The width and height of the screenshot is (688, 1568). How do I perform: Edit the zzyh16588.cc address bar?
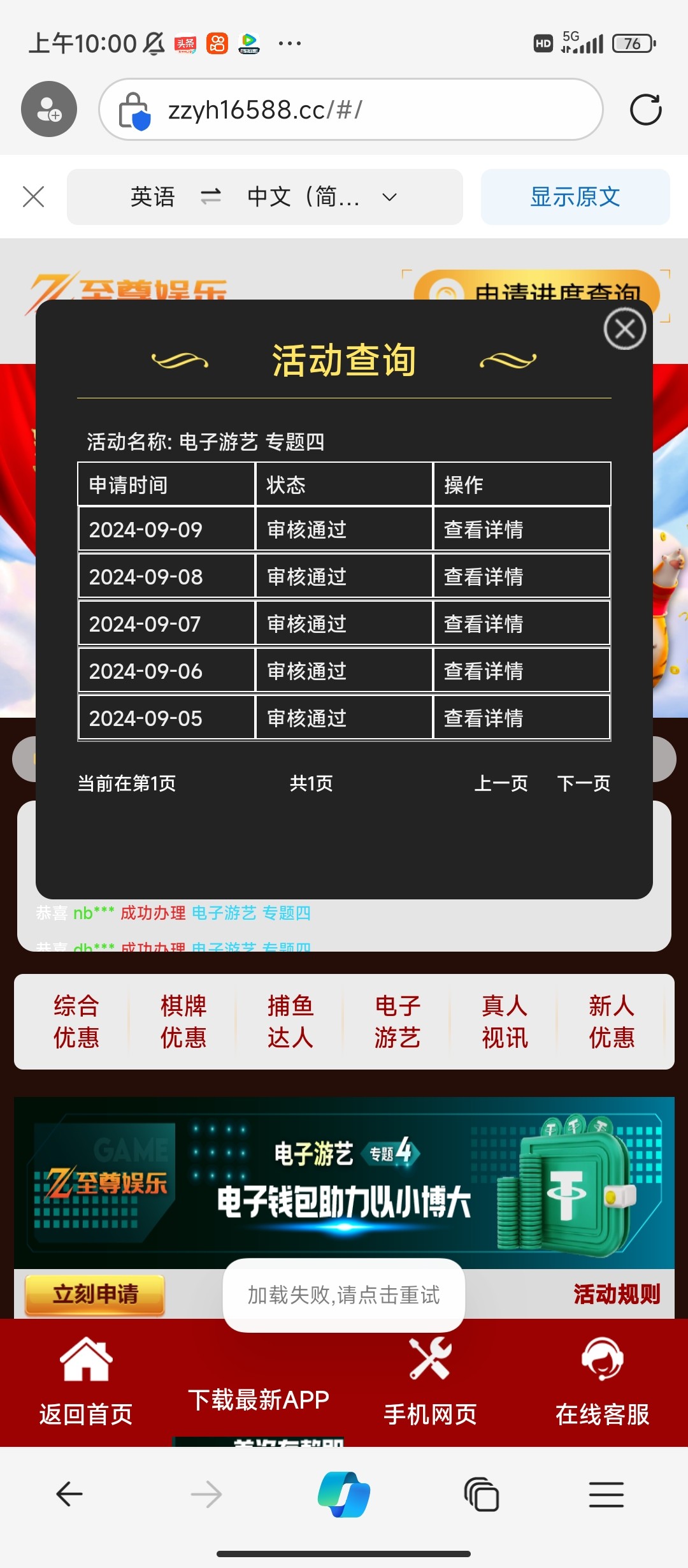tap(350, 110)
